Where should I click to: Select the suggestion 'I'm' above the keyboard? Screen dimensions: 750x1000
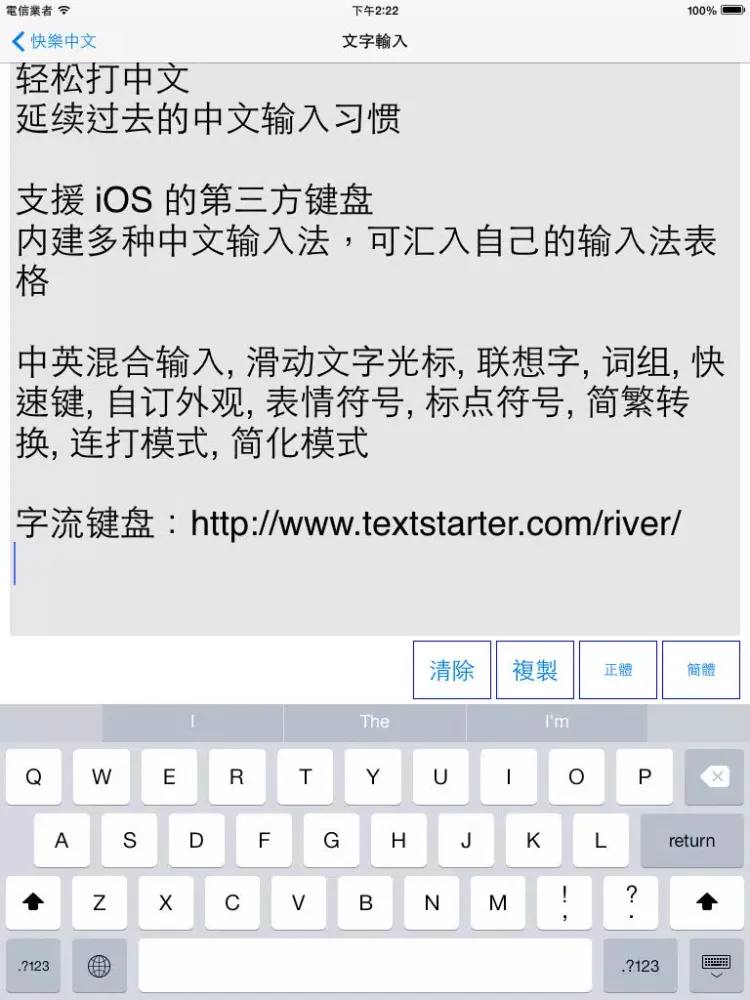pyautogui.click(x=557, y=721)
